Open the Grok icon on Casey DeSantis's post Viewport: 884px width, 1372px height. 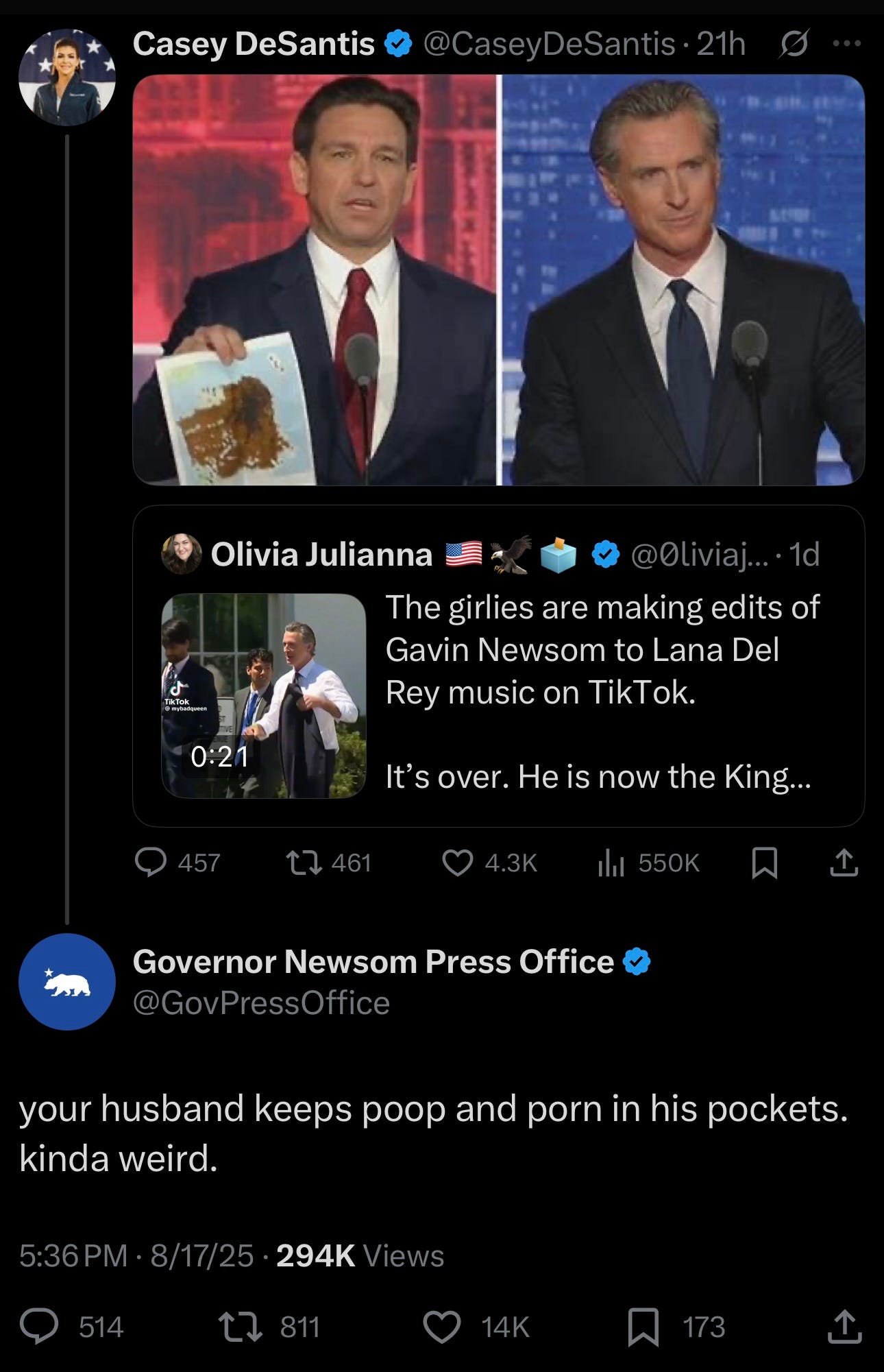tap(793, 44)
